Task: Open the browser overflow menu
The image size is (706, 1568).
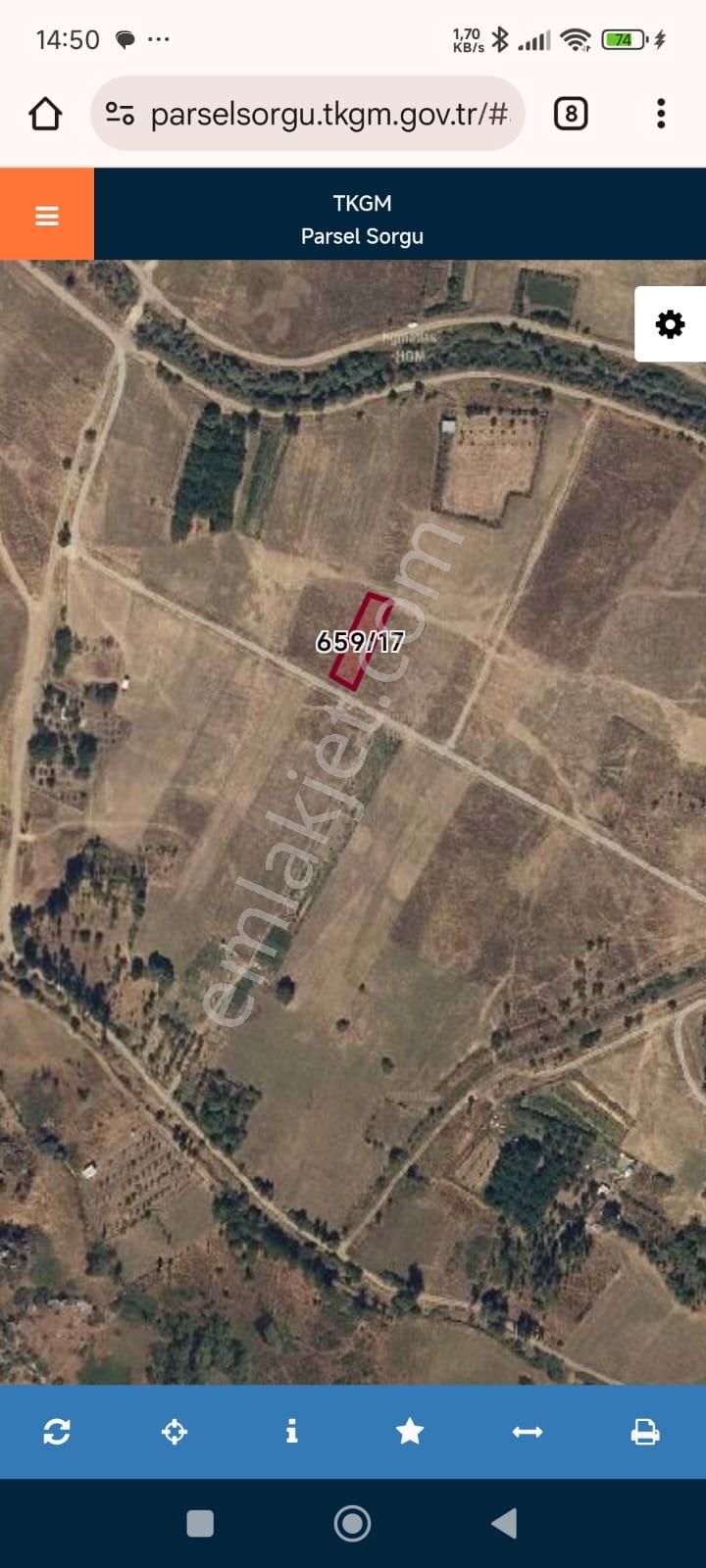Action: pos(661,115)
